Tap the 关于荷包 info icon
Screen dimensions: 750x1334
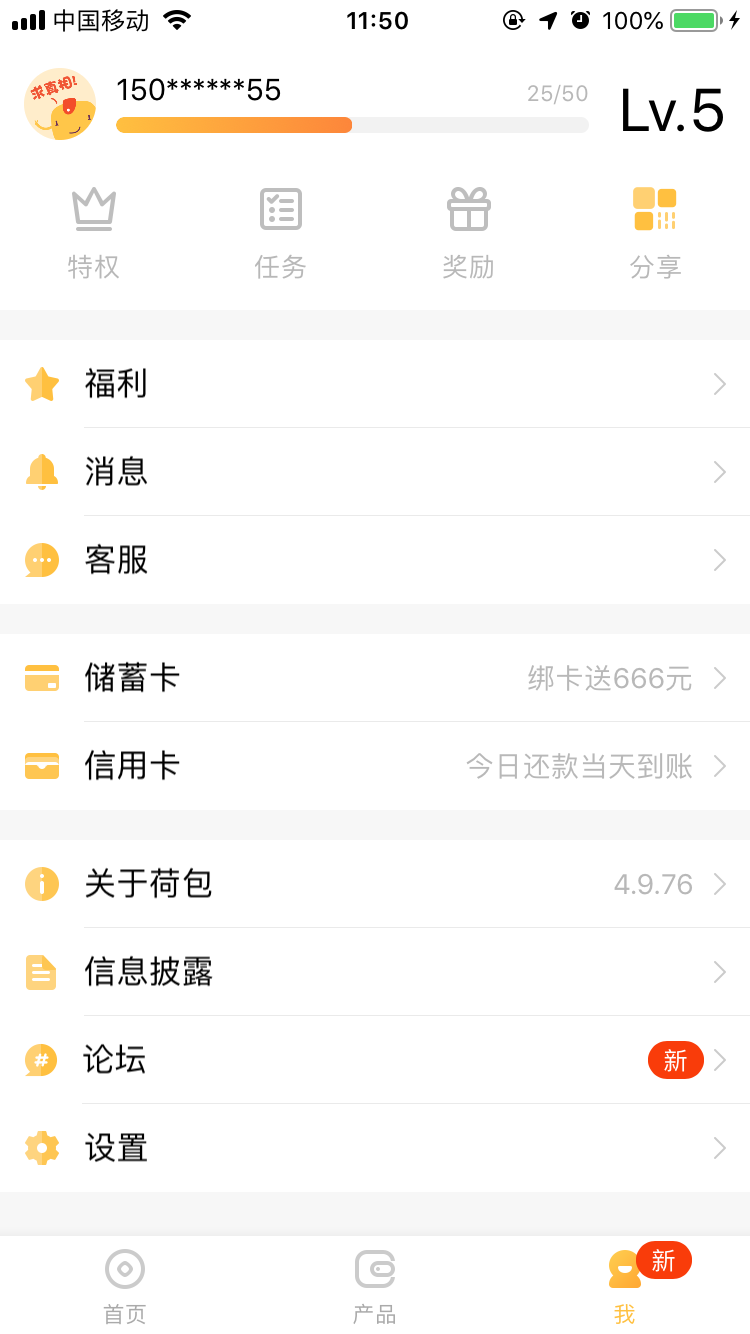tap(41, 884)
